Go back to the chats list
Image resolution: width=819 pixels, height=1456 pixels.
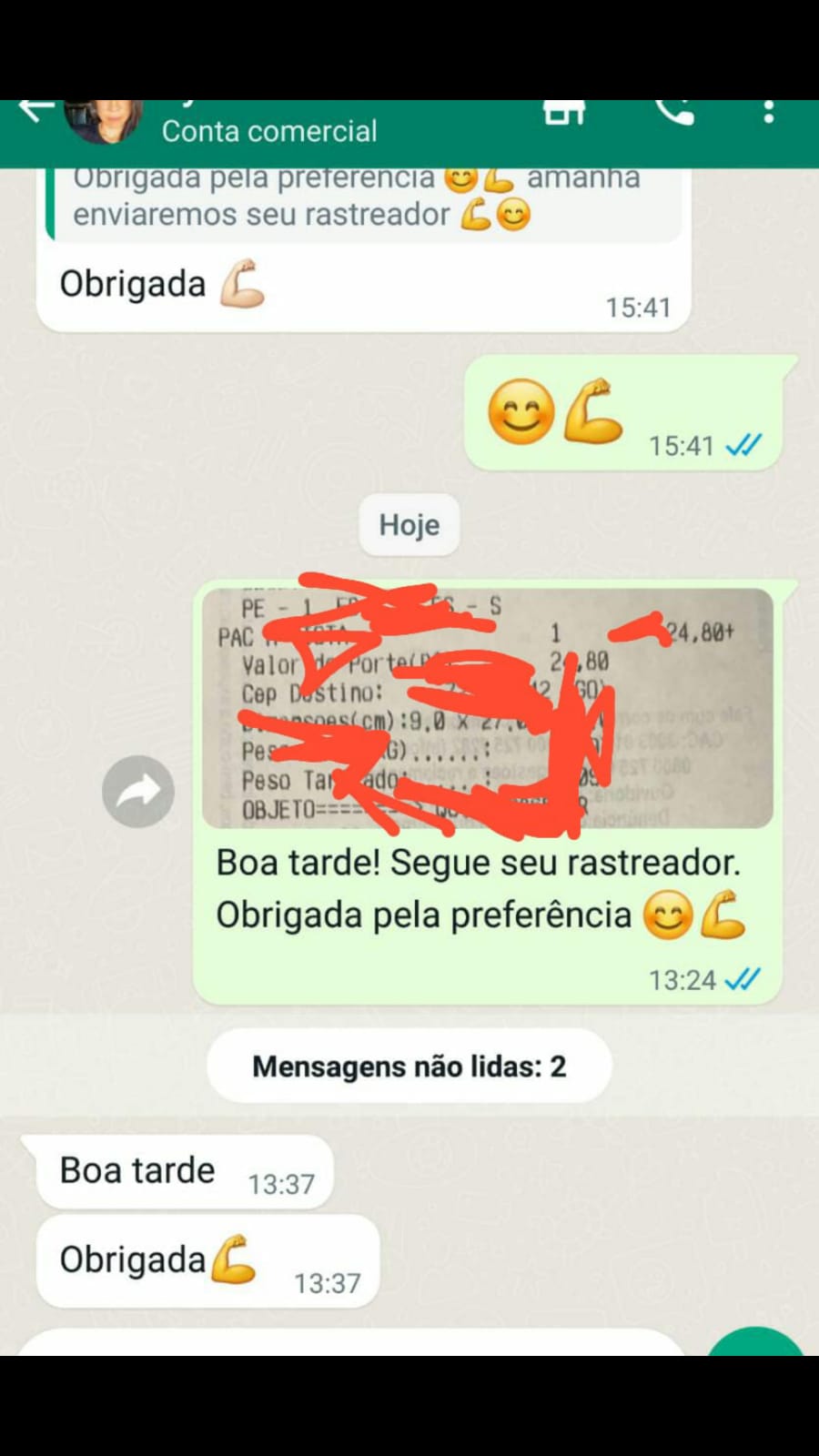(35, 111)
